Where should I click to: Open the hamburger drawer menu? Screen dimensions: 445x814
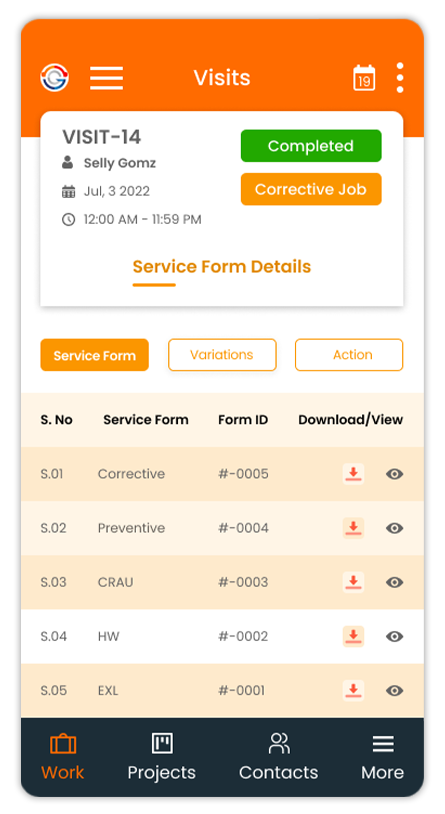tap(106, 78)
